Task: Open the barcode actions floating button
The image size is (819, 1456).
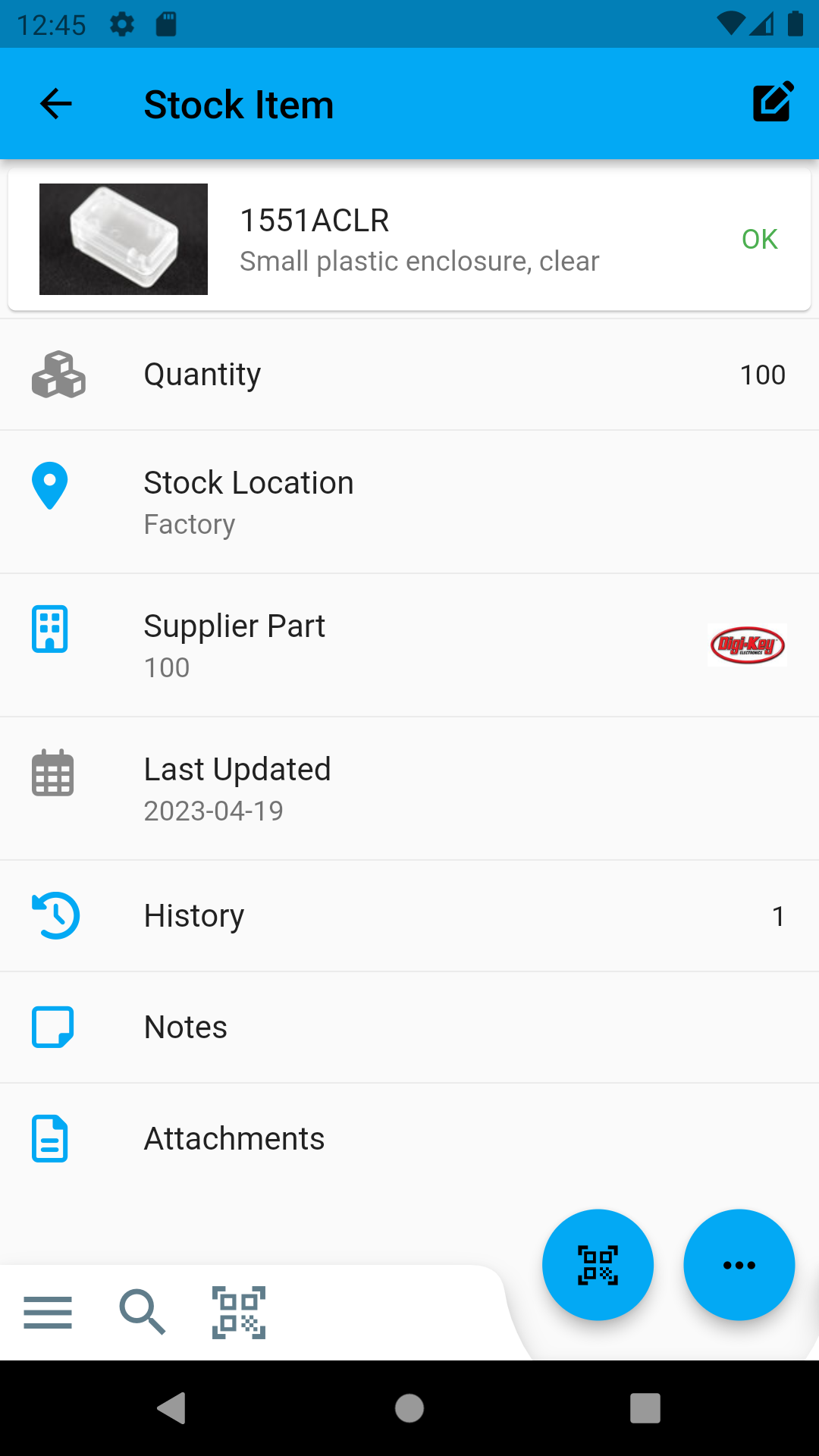Action: coord(598,1265)
